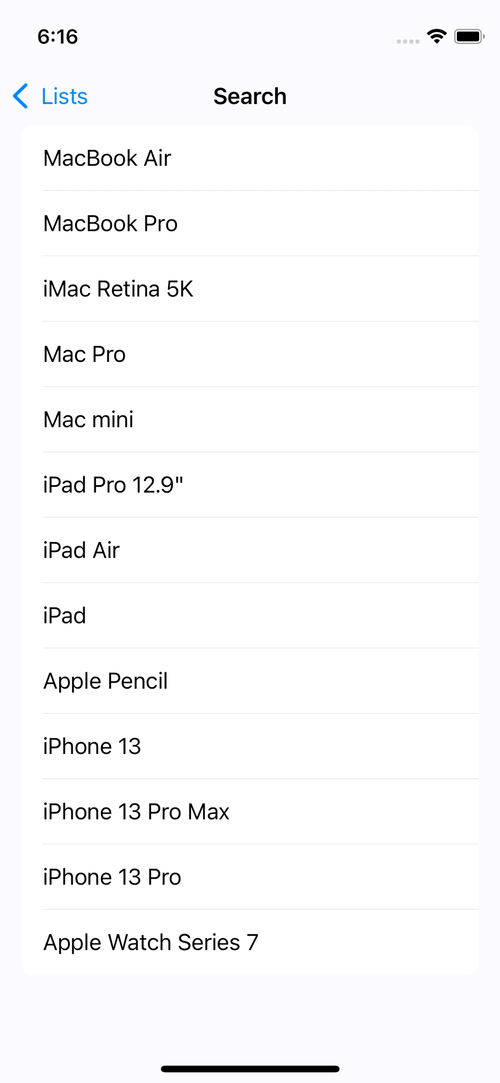This screenshot has width=500, height=1083.
Task: Tap the iPhone 13 Pro row
Action: 250,877
